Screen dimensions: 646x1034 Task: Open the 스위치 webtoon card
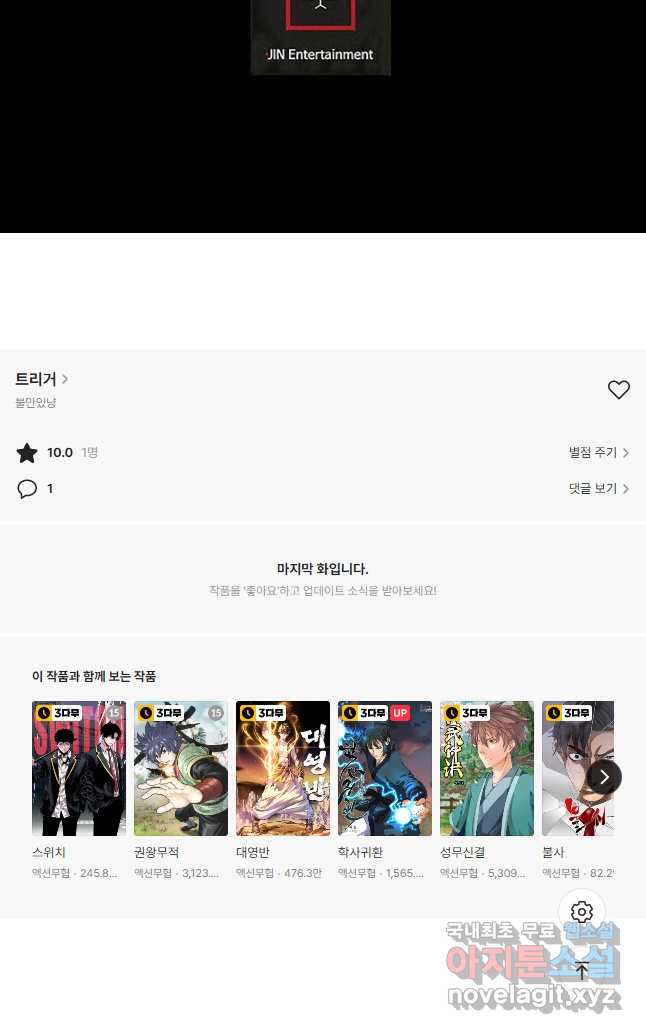pyautogui.click(x=79, y=768)
